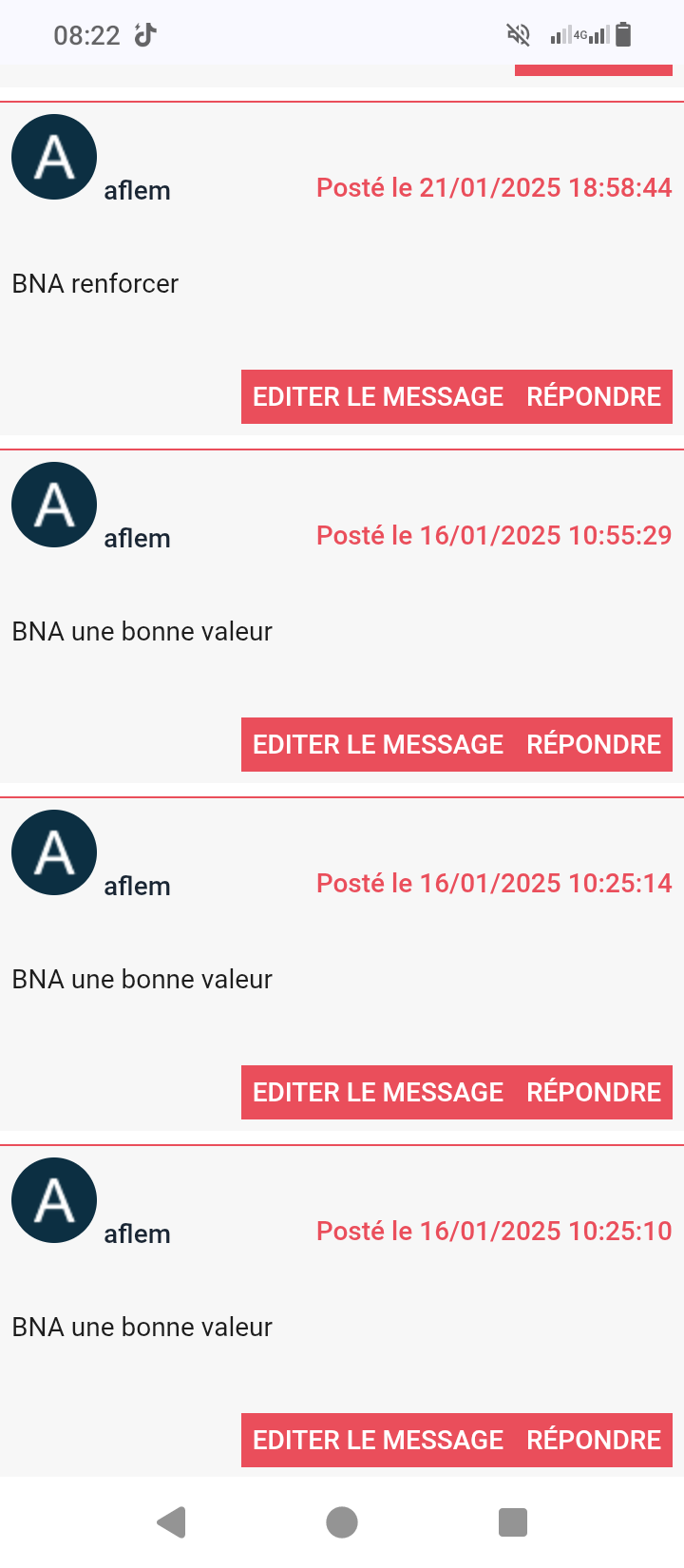This screenshot has width=684, height=1568.
Task: Reply to the message posted at 10:25:14
Action: pyautogui.click(x=594, y=1092)
